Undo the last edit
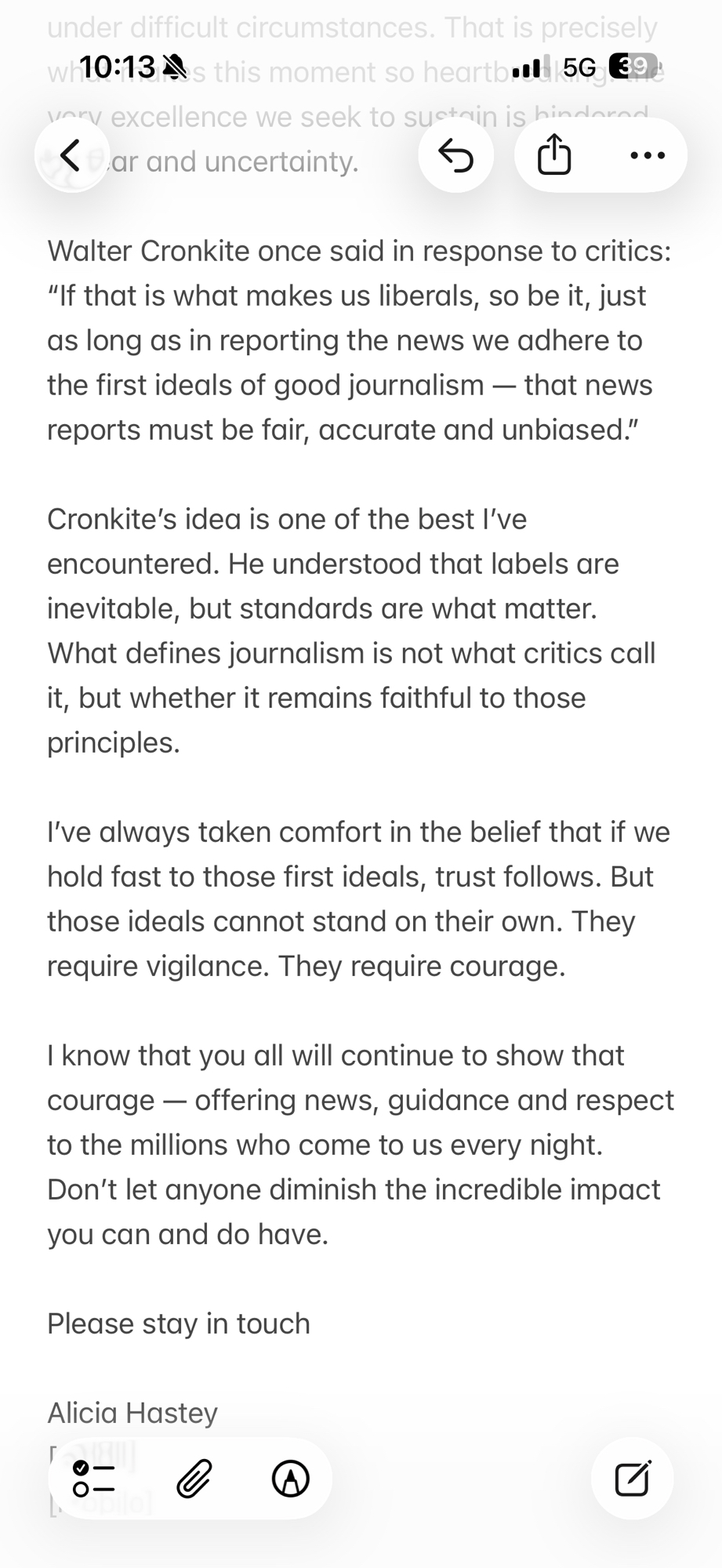Screen dimensions: 722x1568 (x=456, y=155)
